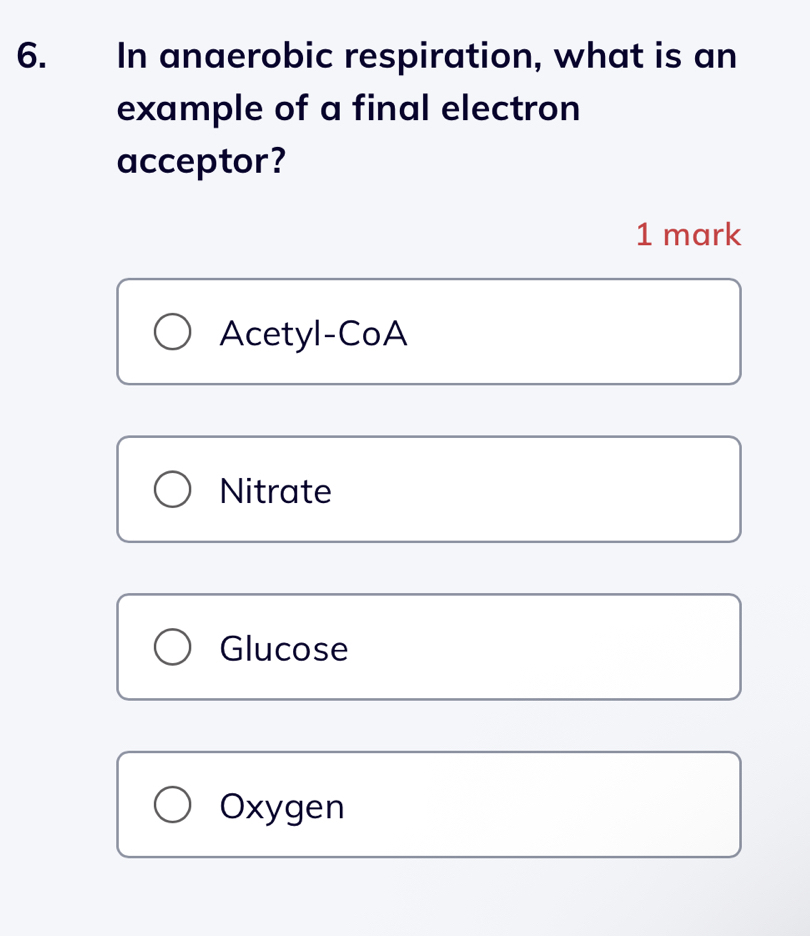Click the circle next to Oxygen
This screenshot has height=936, width=810.
click(x=172, y=804)
